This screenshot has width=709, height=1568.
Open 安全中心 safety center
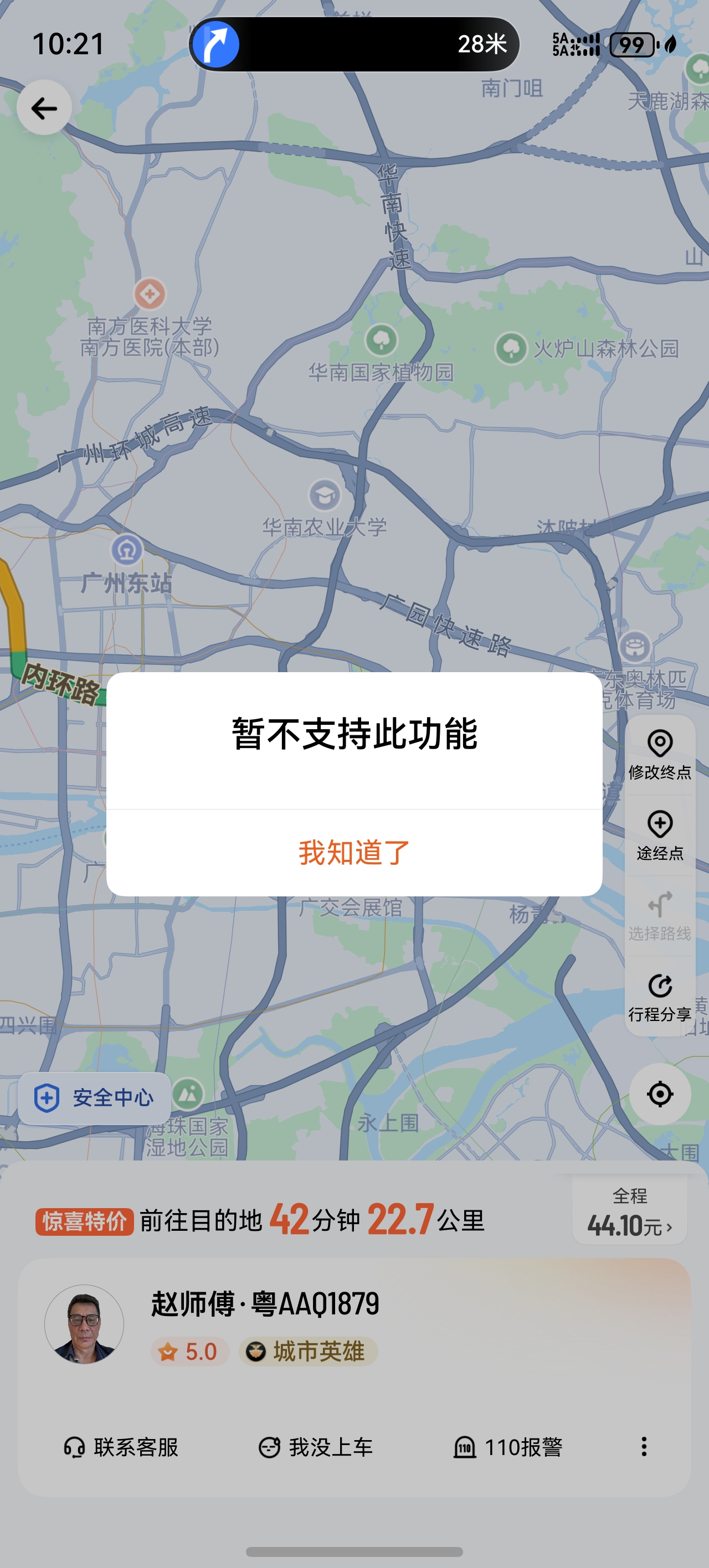point(94,1098)
